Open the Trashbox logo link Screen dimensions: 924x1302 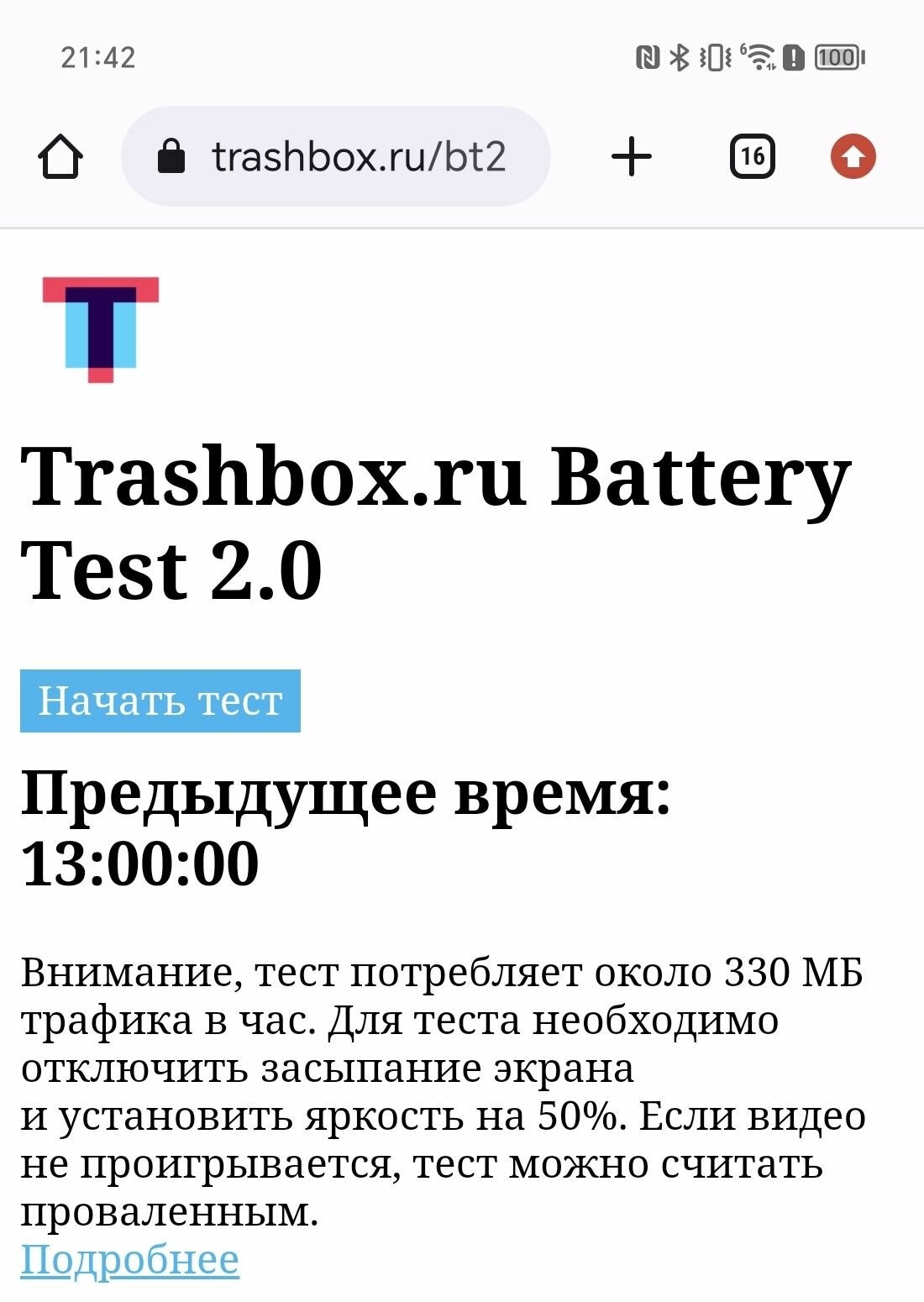(x=101, y=329)
